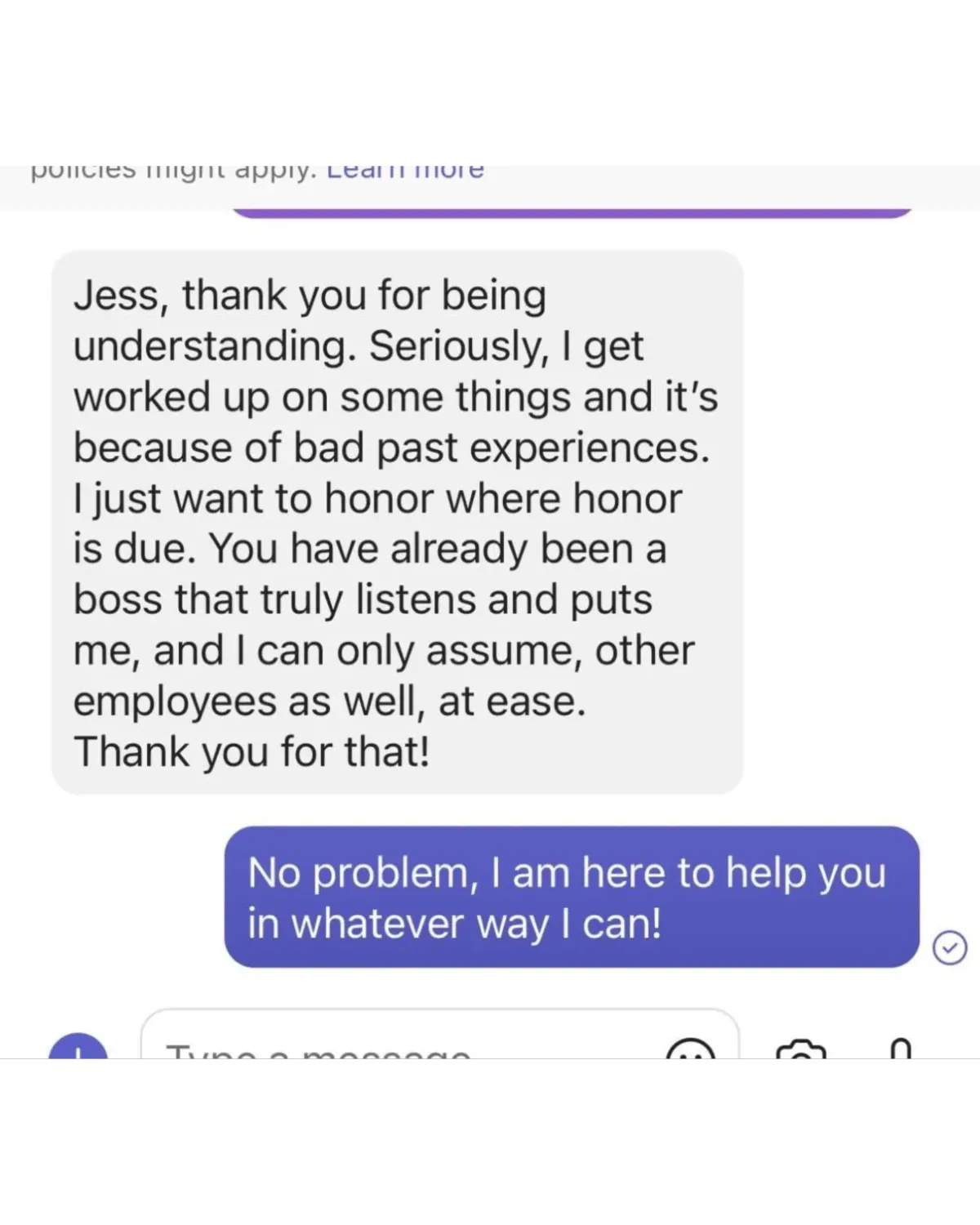Viewport: 980px width, 1225px height.
Task: Open the camera to attach a photo
Action: tap(801, 1049)
